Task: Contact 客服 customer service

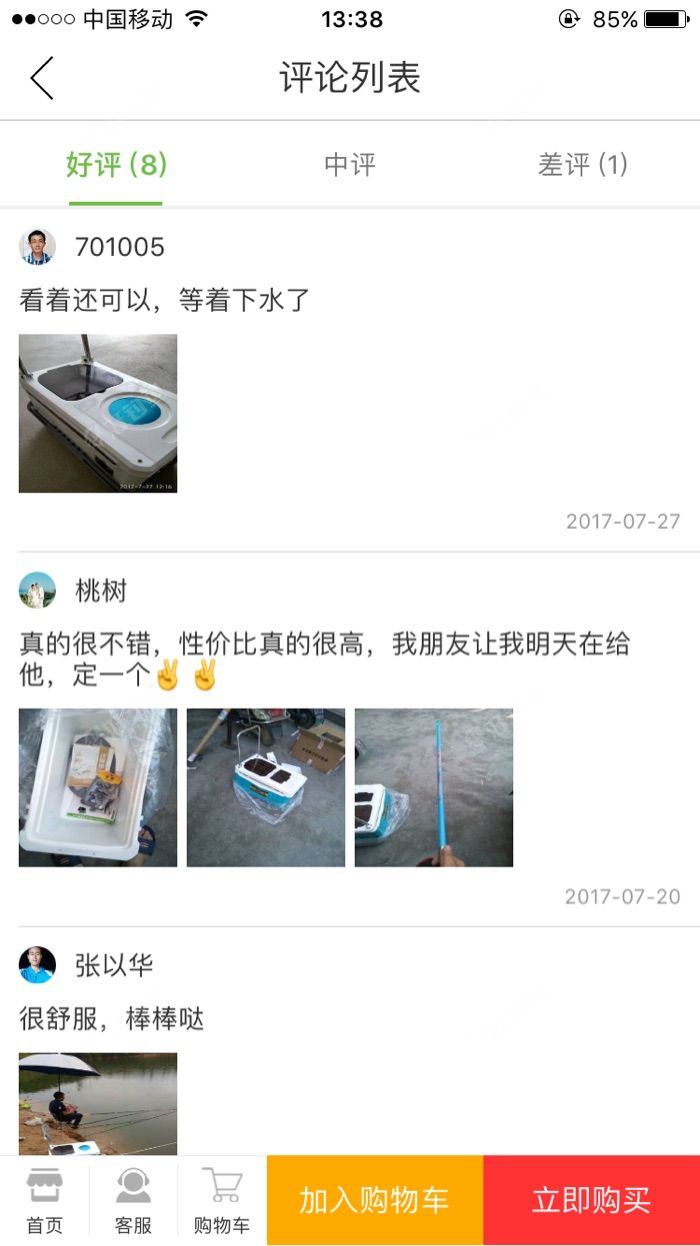Action: coord(133,1200)
